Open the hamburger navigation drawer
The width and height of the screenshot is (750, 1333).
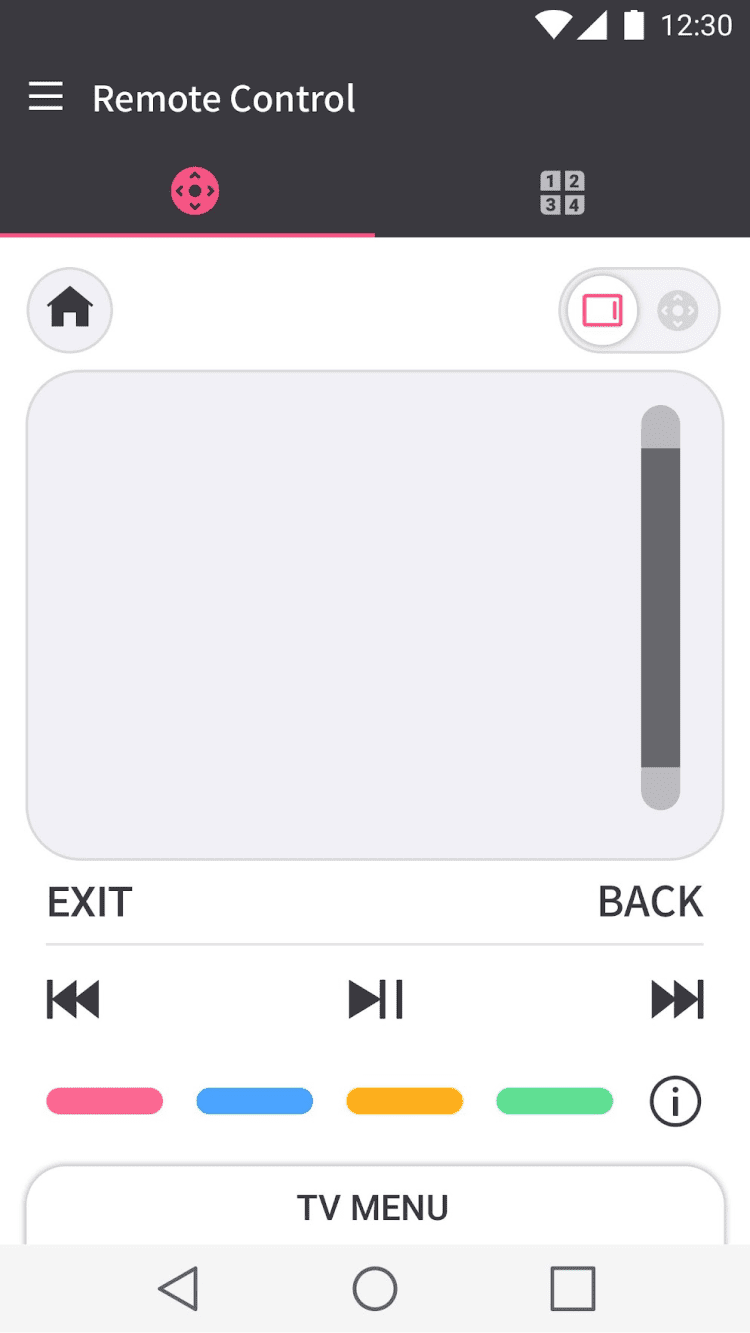click(45, 97)
